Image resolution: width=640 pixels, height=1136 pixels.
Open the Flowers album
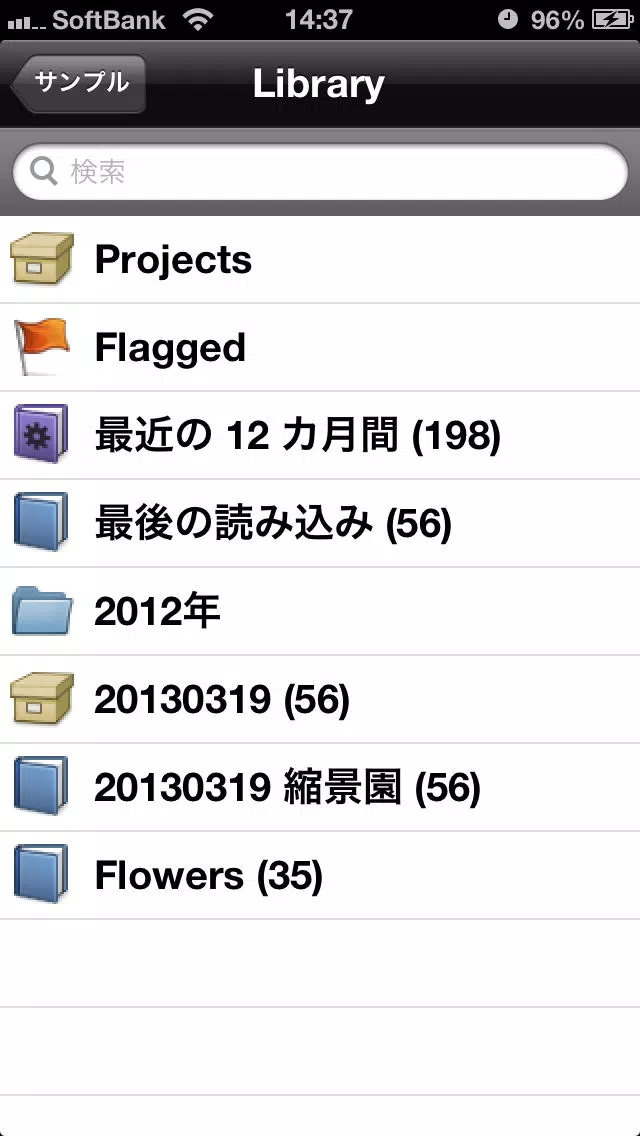pyautogui.click(x=320, y=876)
